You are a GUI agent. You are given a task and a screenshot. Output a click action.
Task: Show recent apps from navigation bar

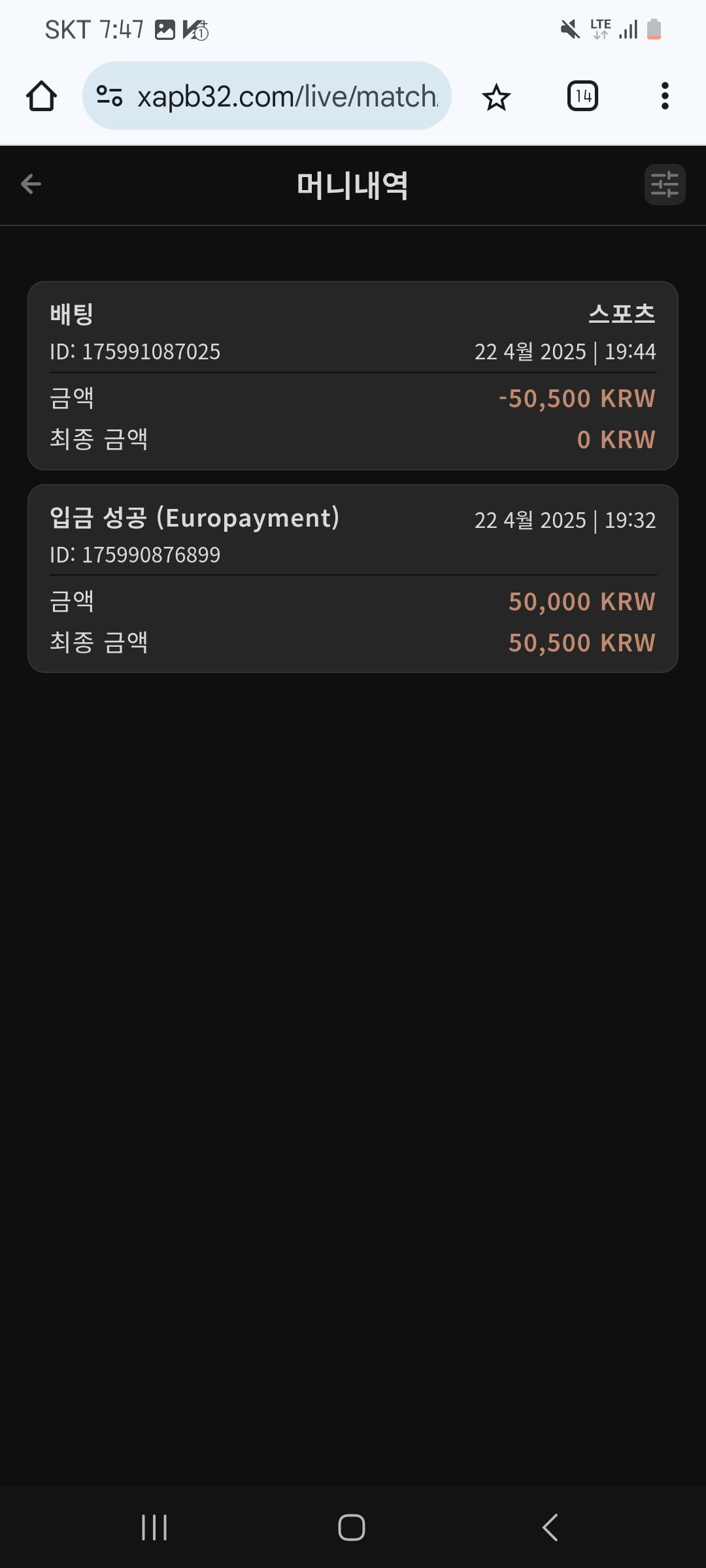tap(154, 1527)
